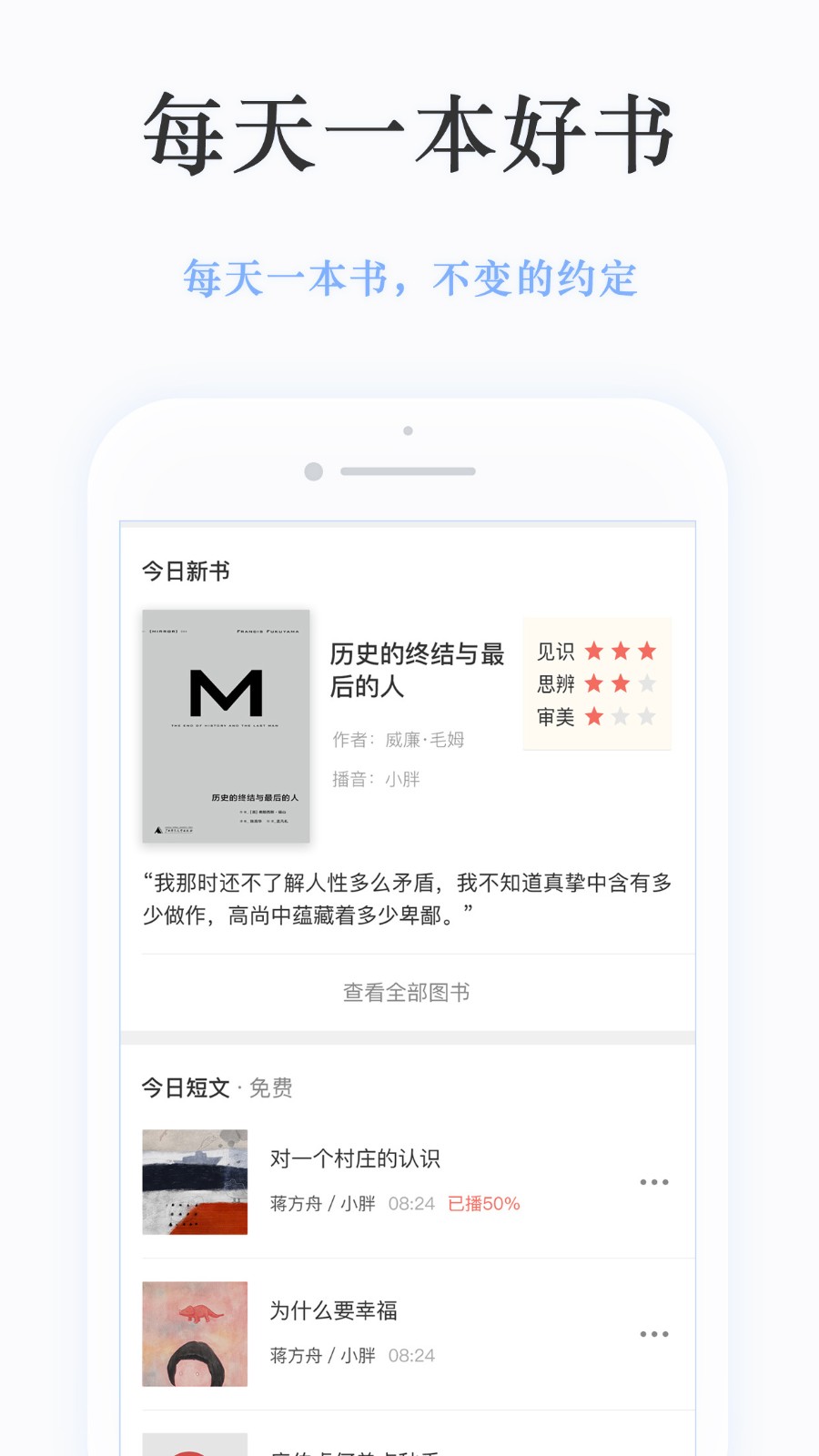
Task: Click the first 审美 rating star
Action: (596, 716)
